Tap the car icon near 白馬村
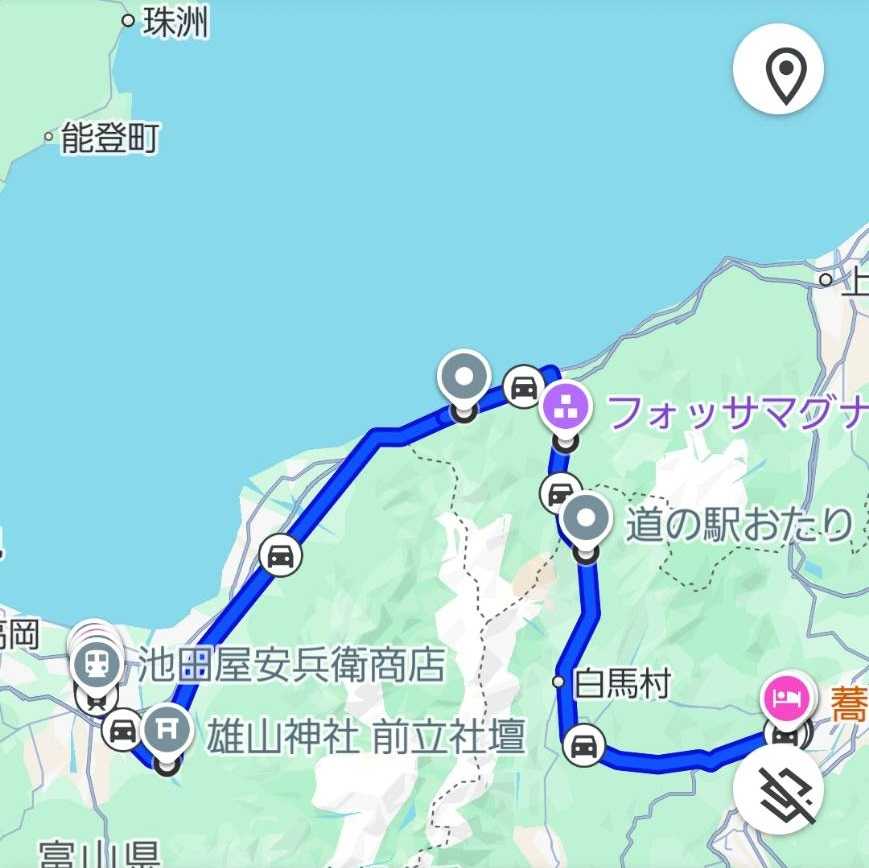Image resolution: width=869 pixels, height=868 pixels. point(583,746)
